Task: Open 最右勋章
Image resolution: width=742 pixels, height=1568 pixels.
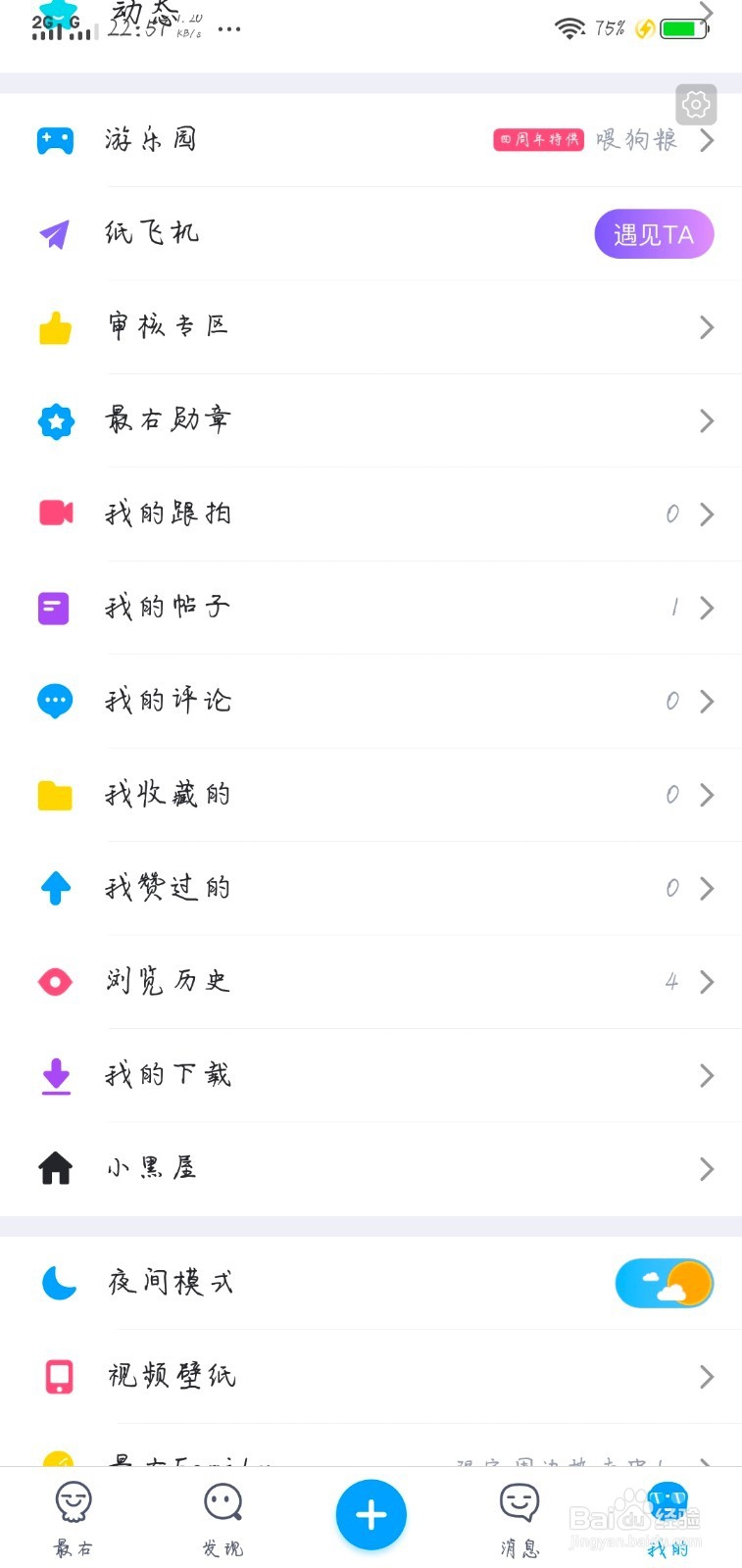Action: (371, 420)
